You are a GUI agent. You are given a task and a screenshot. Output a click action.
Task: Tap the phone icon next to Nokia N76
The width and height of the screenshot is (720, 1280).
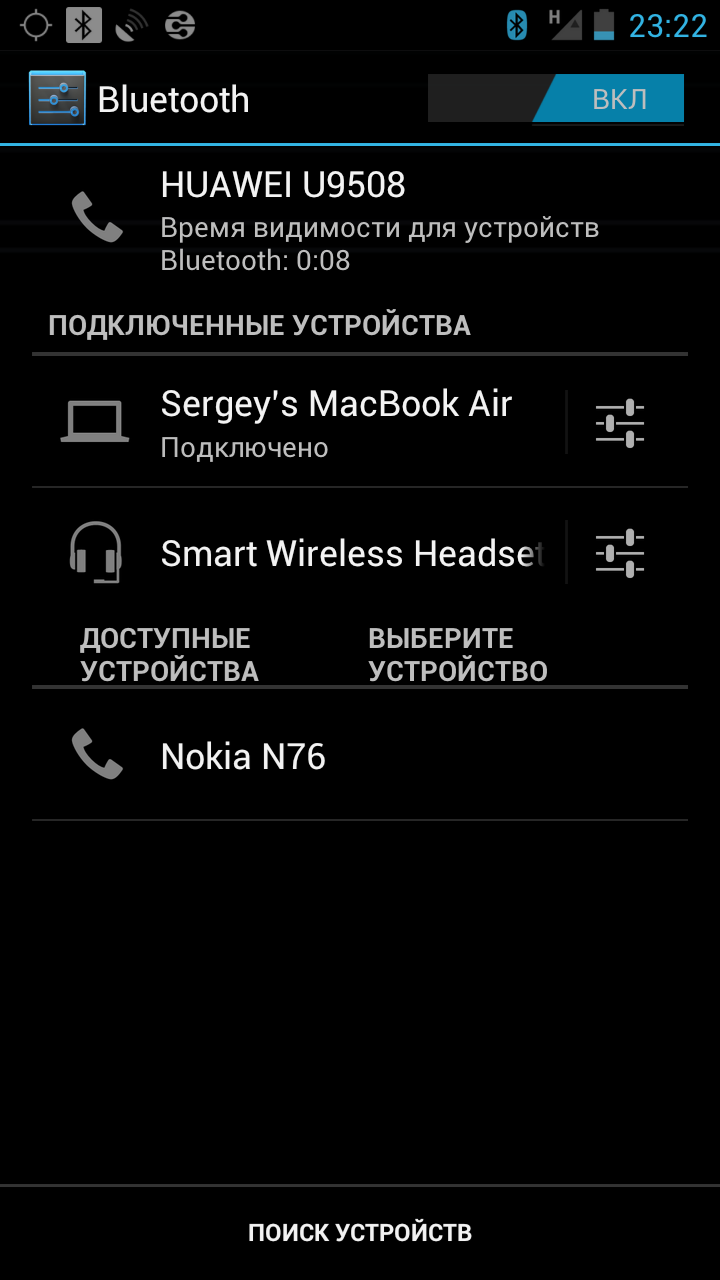95,757
